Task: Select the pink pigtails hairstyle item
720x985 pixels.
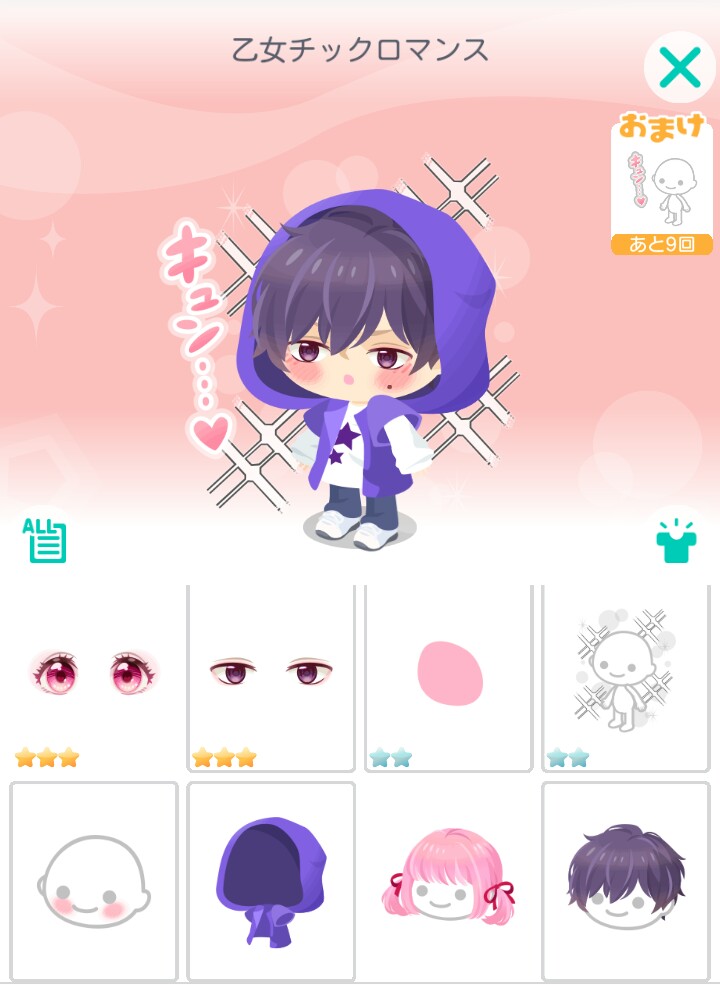Action: click(x=449, y=880)
